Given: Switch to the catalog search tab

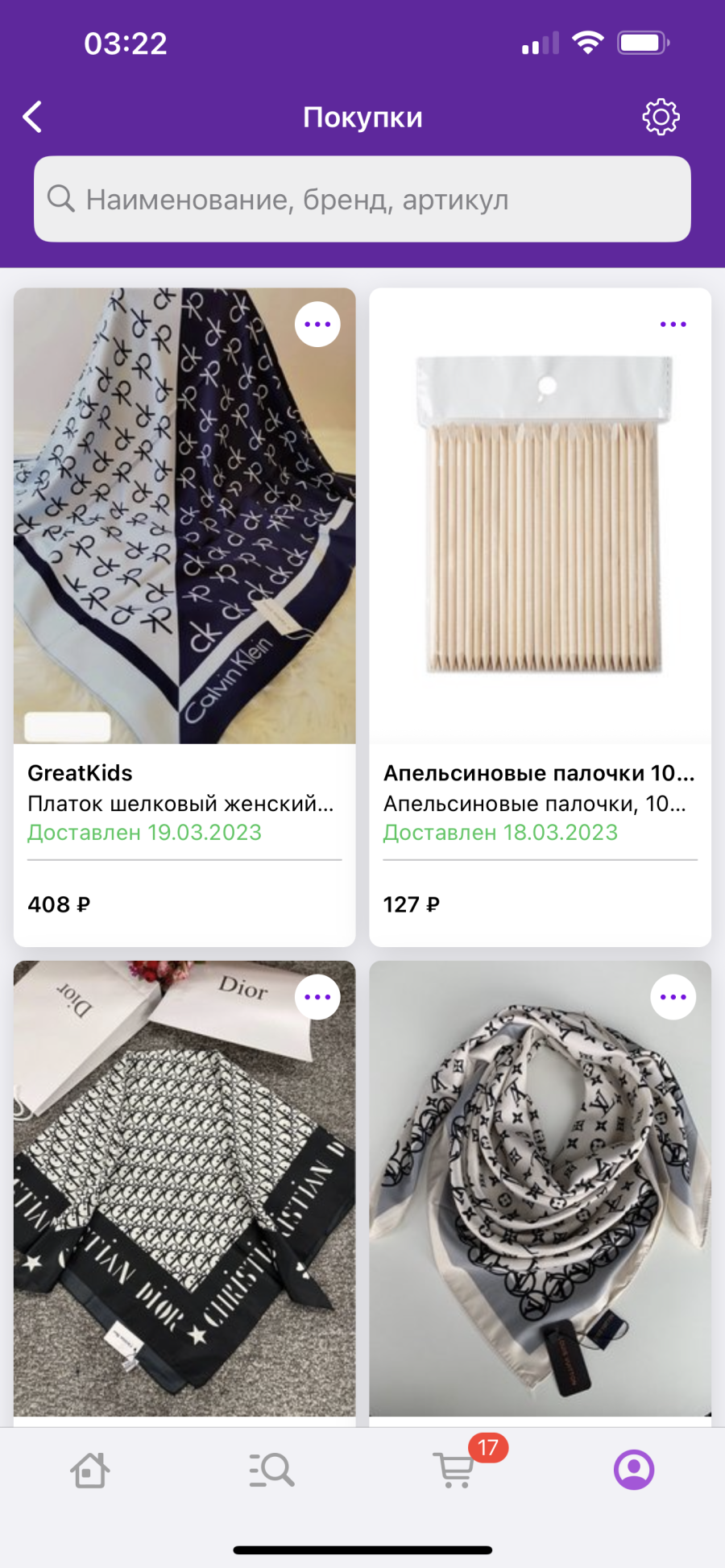Looking at the screenshot, I should pos(271,1471).
